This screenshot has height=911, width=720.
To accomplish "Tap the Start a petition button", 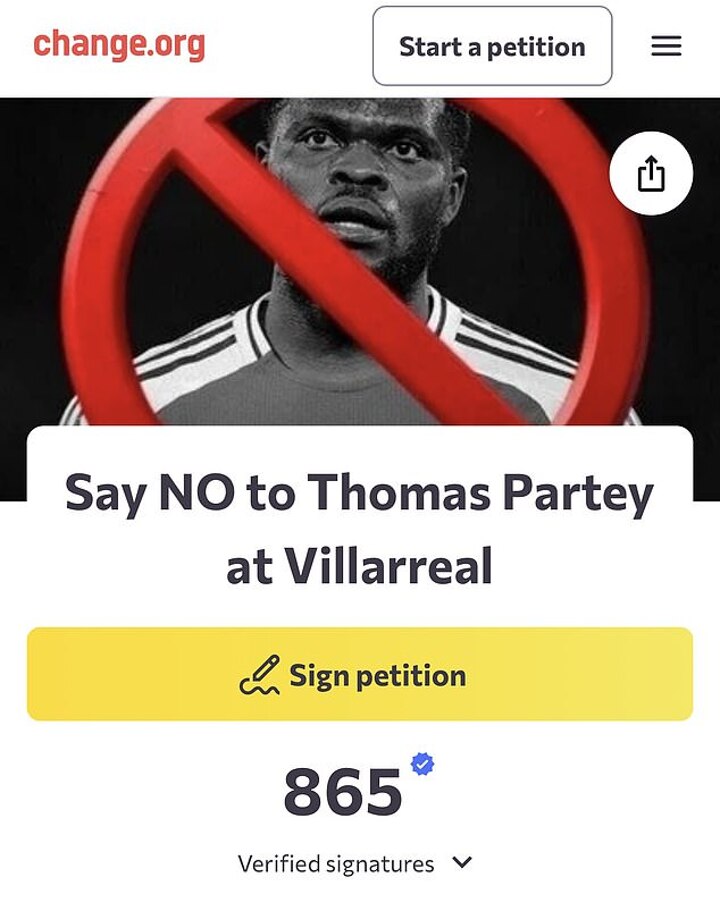I will pyautogui.click(x=492, y=46).
